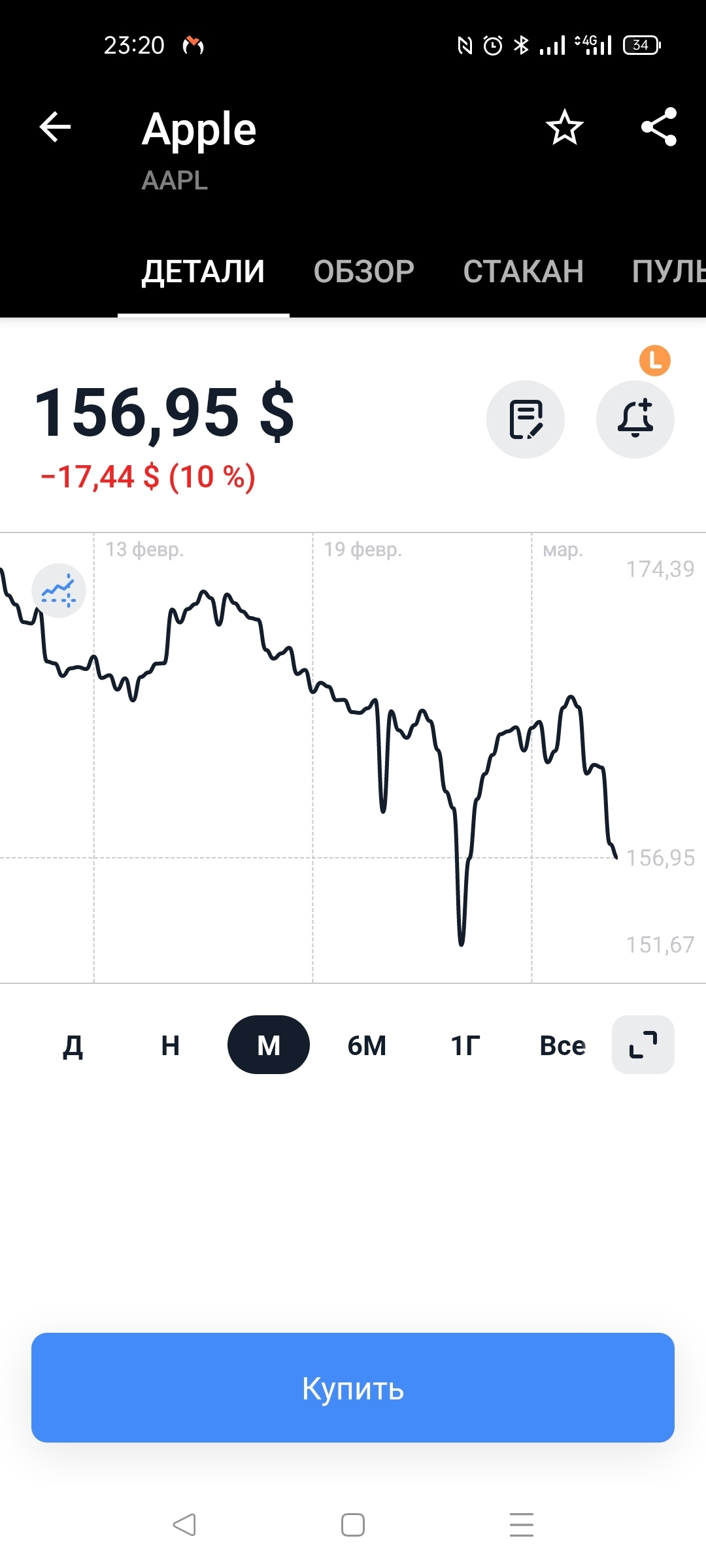
Task: Switch the chart to the week period Н
Action: click(170, 1045)
